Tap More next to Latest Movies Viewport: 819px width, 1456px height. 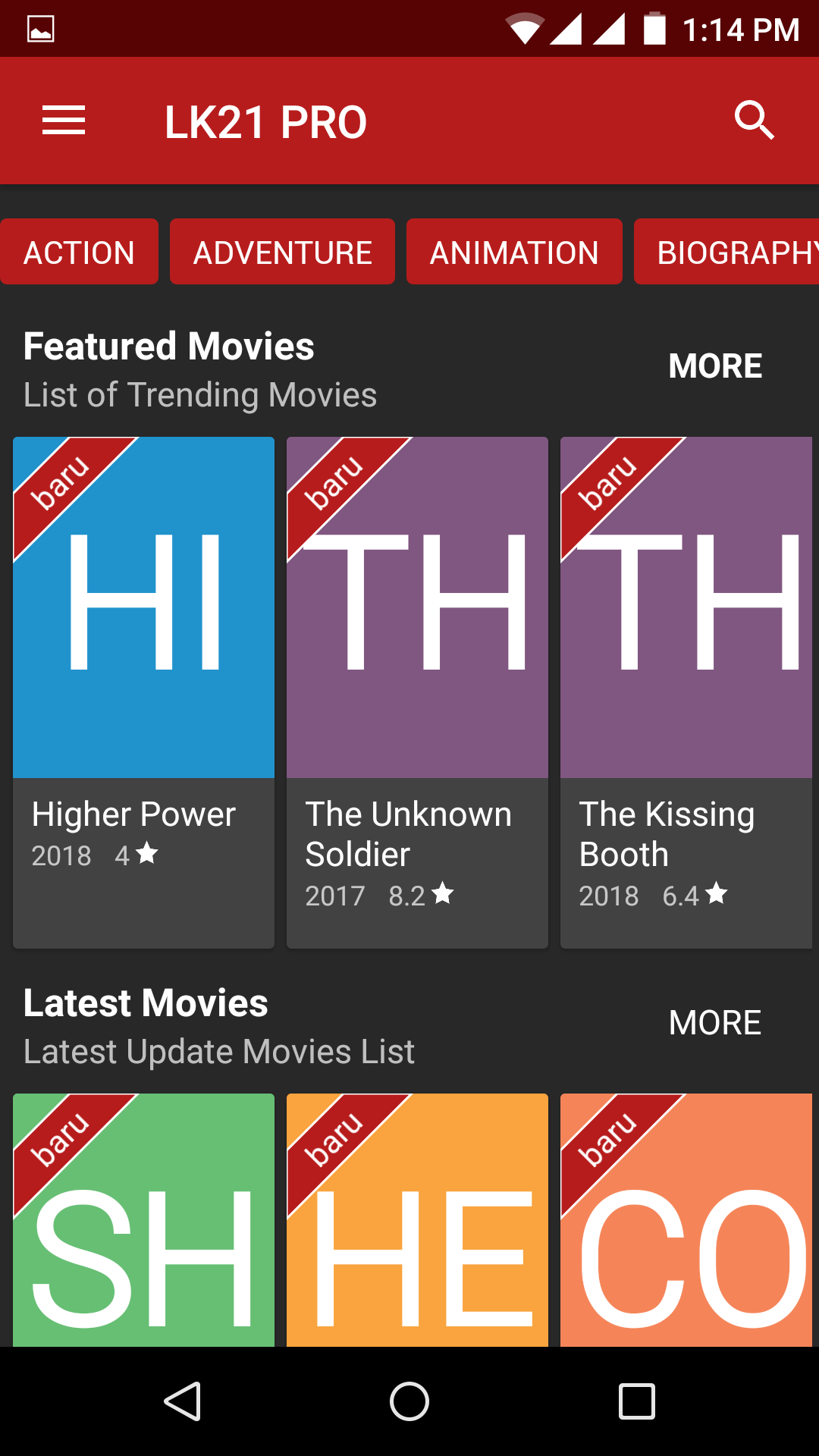(x=715, y=1023)
